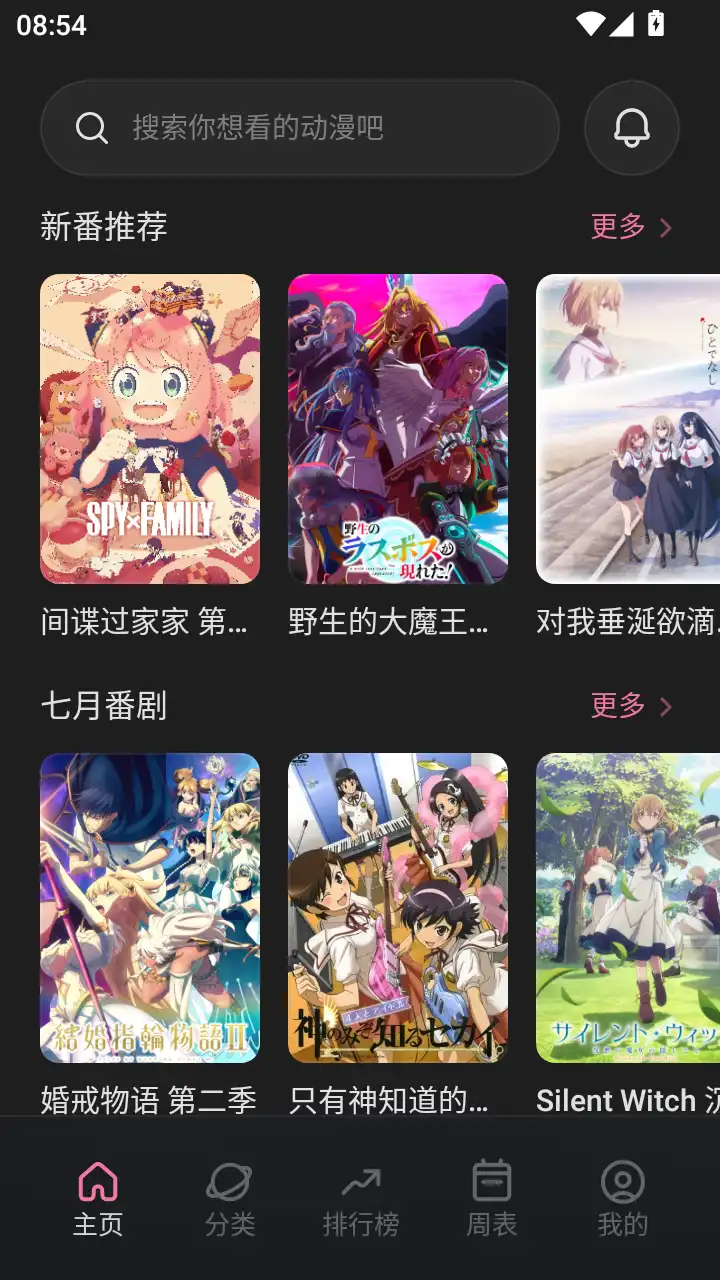Open the SPY×FAMILY 间谍过家家 poster
The image size is (720, 1280).
point(149,430)
